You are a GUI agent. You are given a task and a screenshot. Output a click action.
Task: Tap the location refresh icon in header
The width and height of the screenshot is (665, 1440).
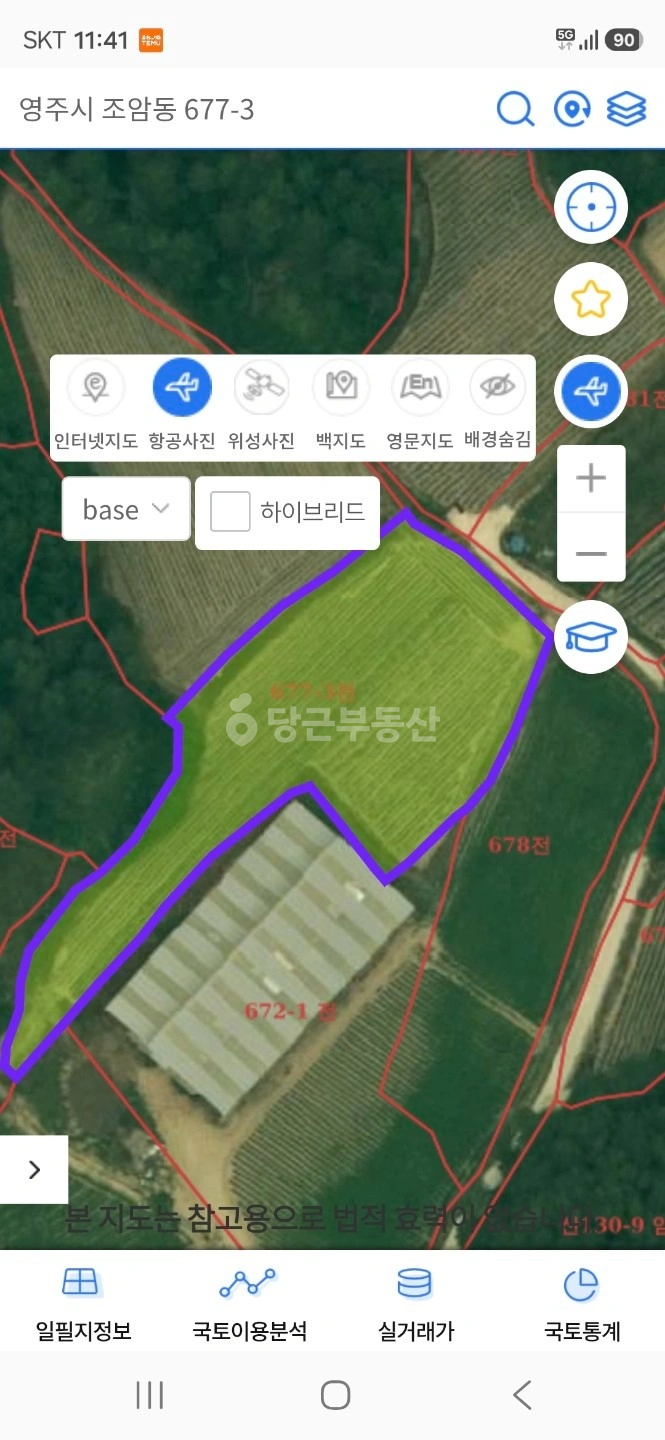point(572,109)
